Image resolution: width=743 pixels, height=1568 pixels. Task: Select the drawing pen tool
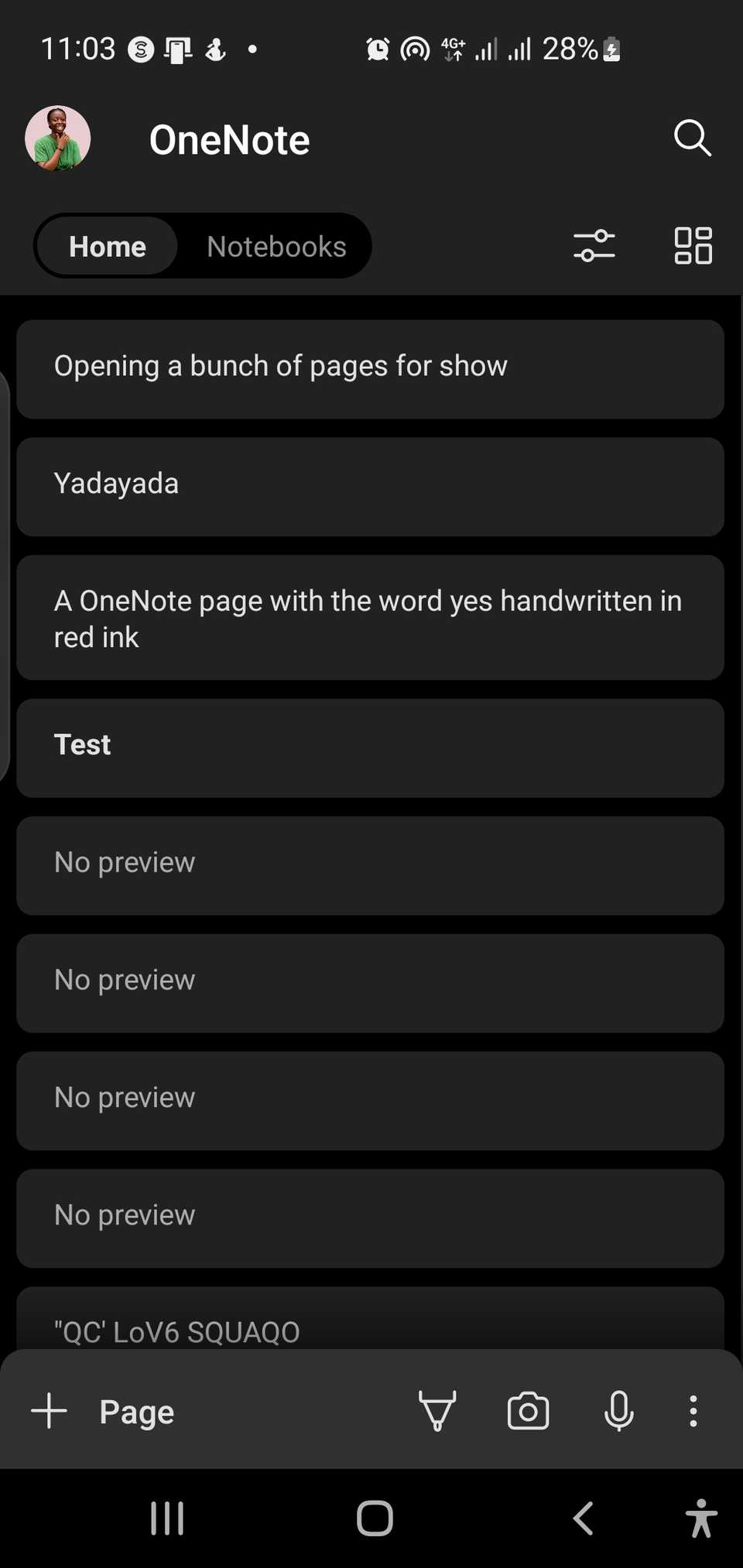(x=437, y=1411)
